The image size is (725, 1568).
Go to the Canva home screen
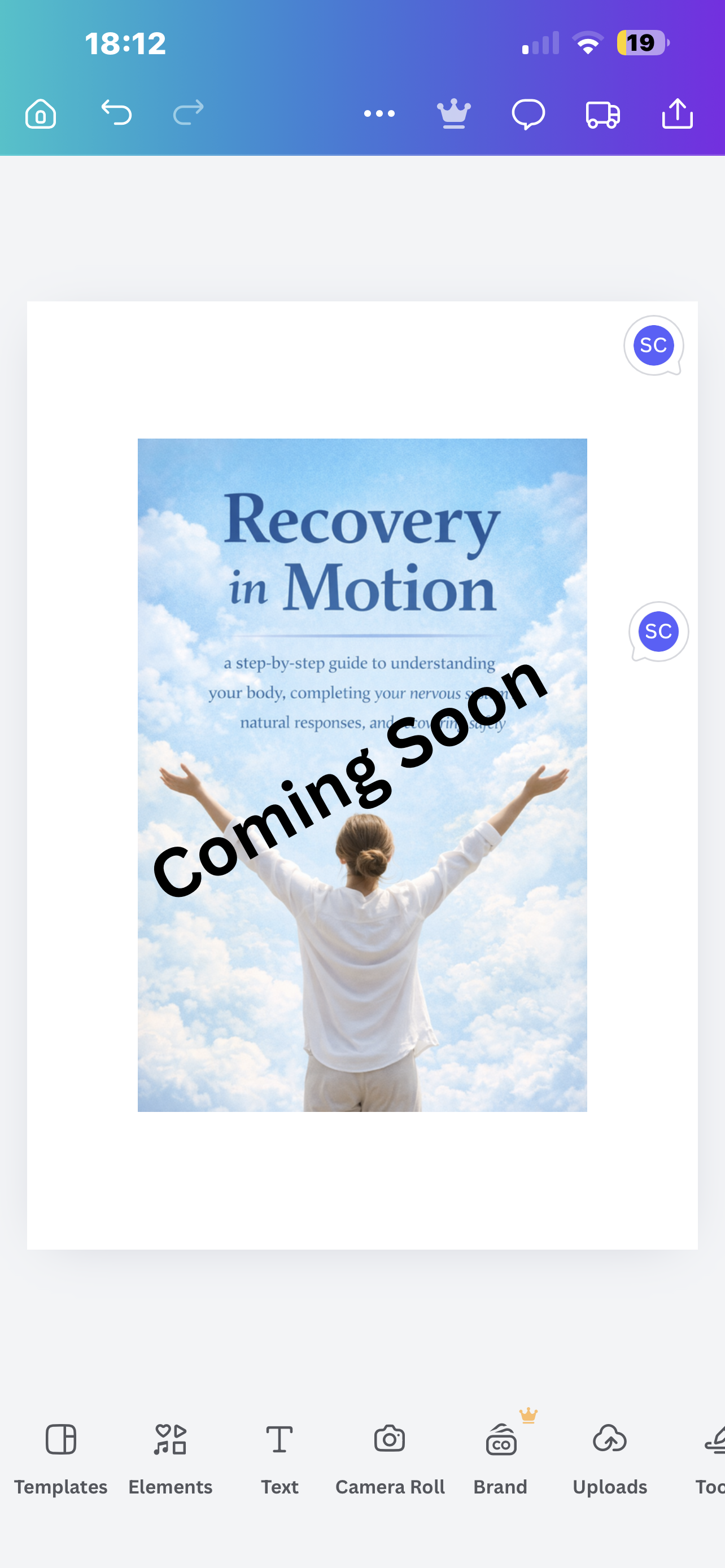(x=40, y=114)
